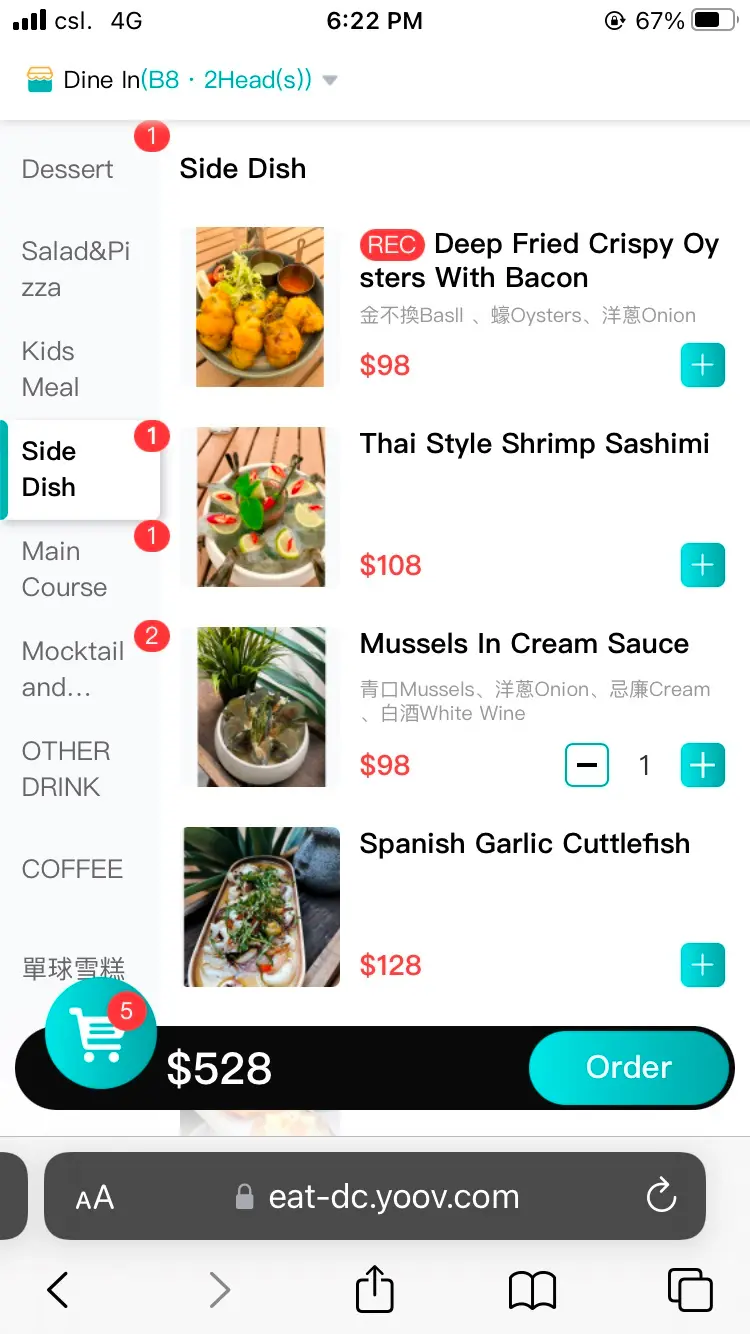Open the Mocktail category
The height and width of the screenshot is (1334, 750).
73,669
